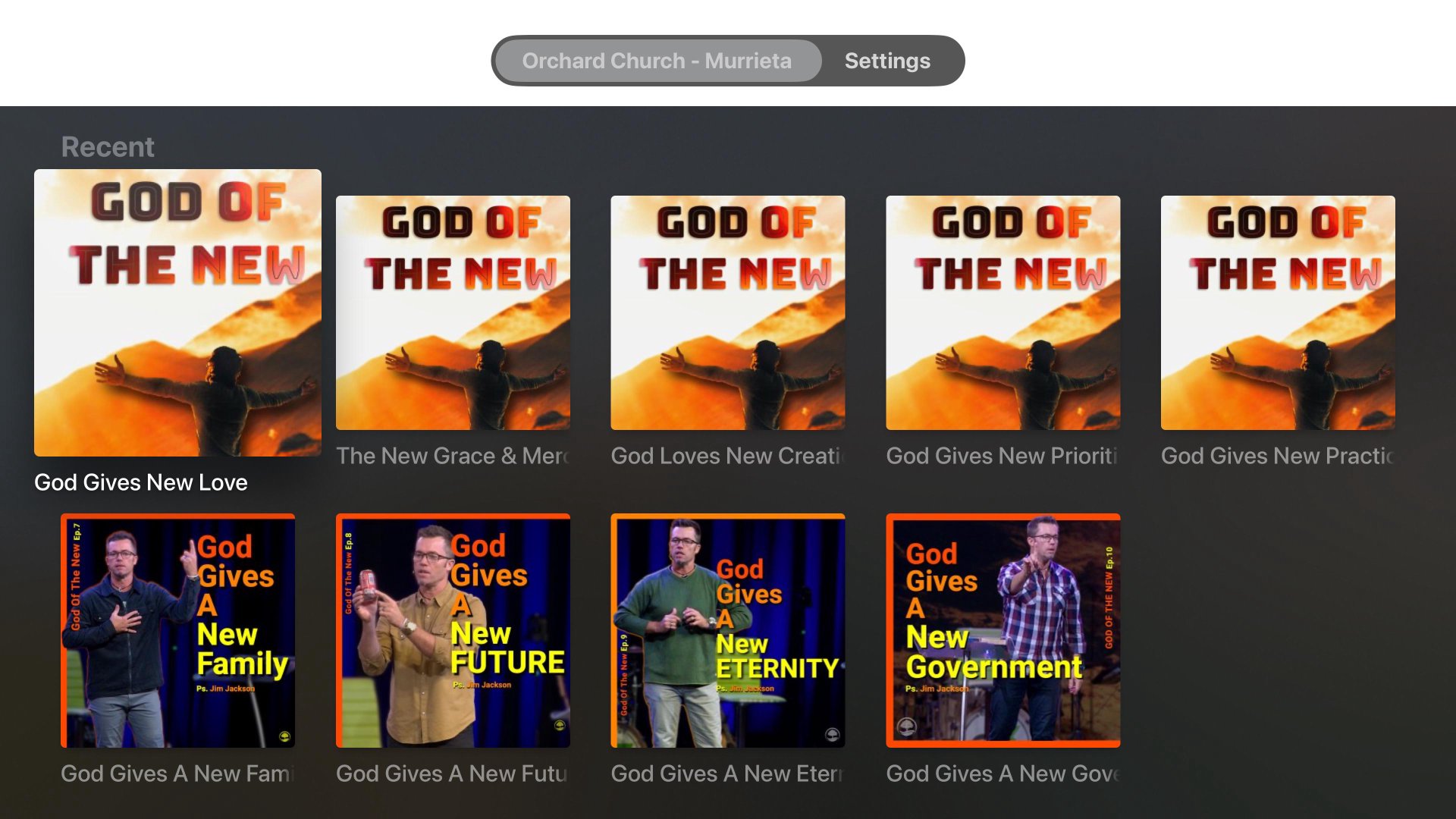Choose God Gives A New Government episode
Viewport: 1456px width, 819px height.
1003,630
